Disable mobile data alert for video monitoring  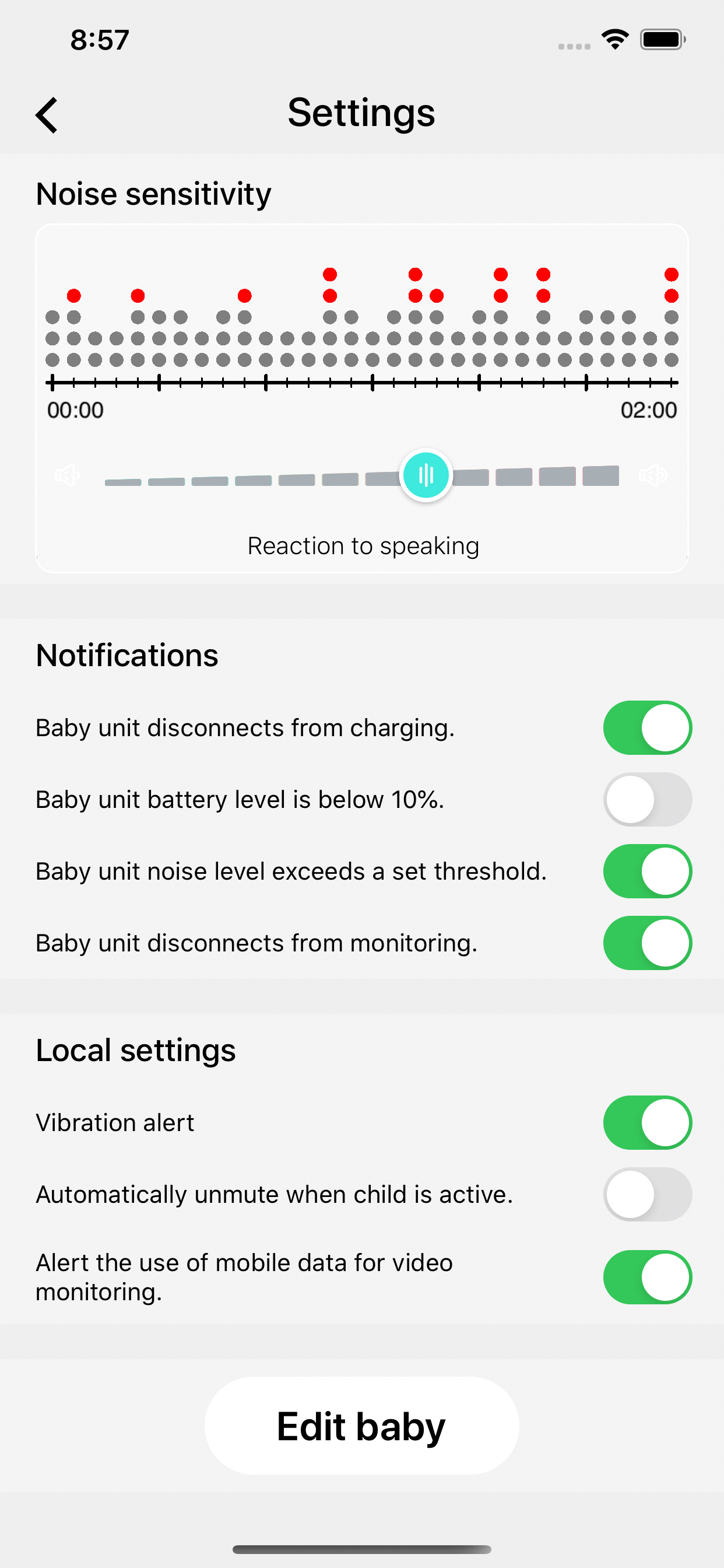click(x=647, y=1277)
